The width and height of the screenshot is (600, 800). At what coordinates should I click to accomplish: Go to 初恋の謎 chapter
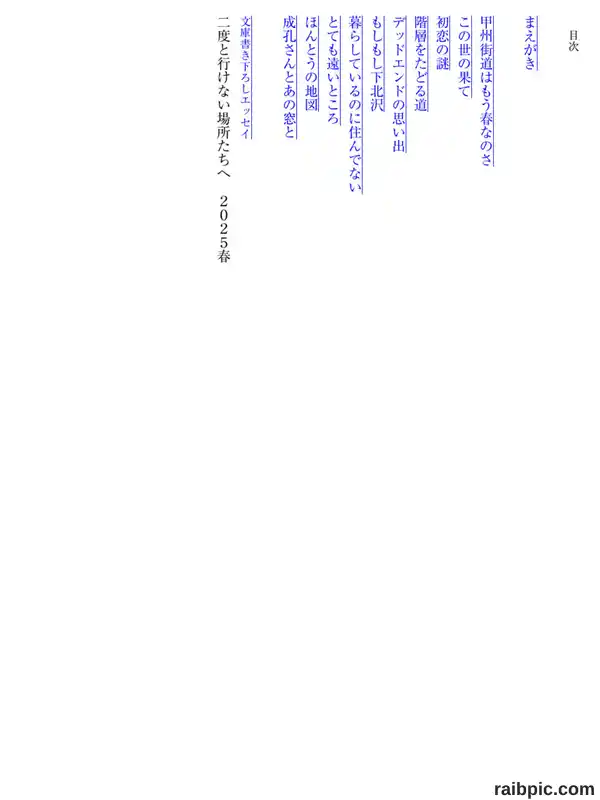click(443, 43)
